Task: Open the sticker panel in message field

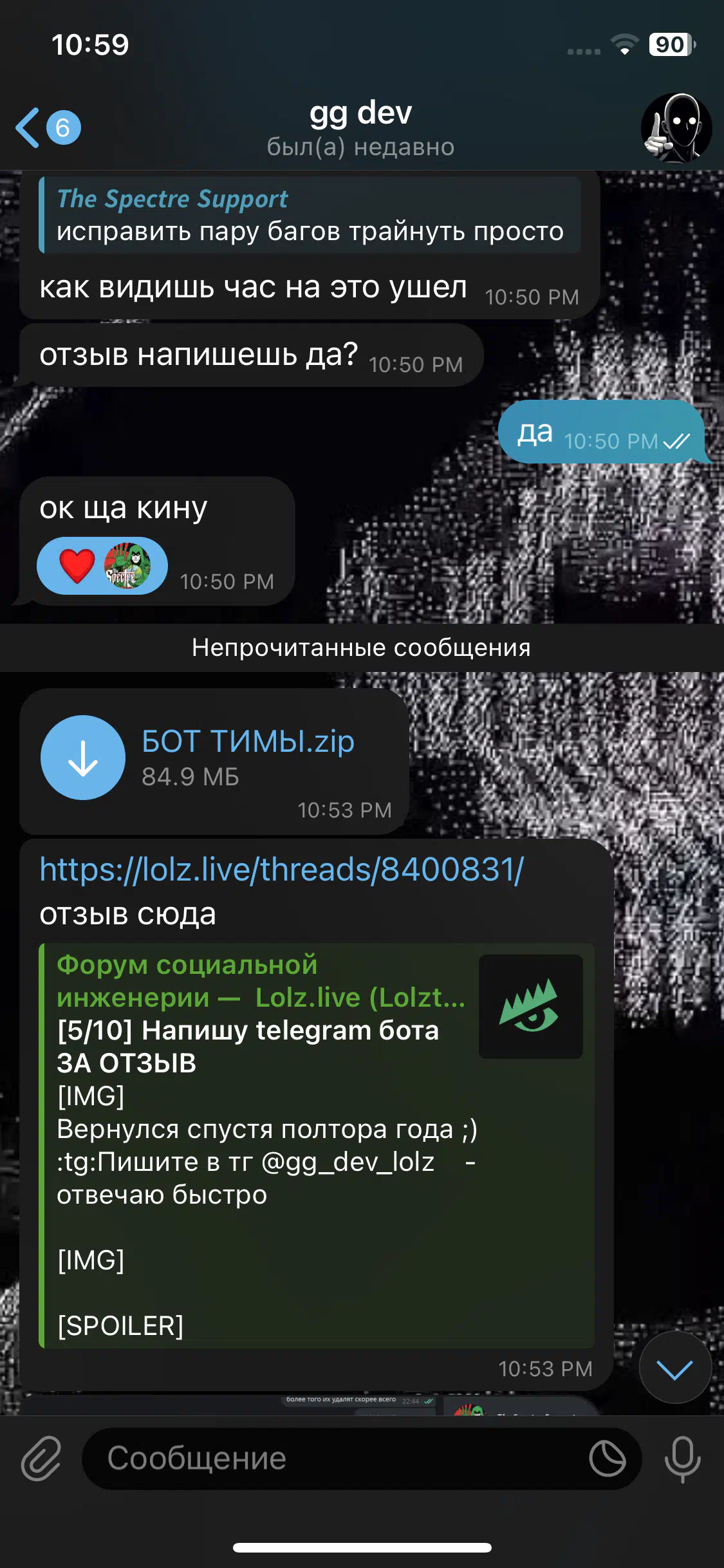Action: 608,1459
